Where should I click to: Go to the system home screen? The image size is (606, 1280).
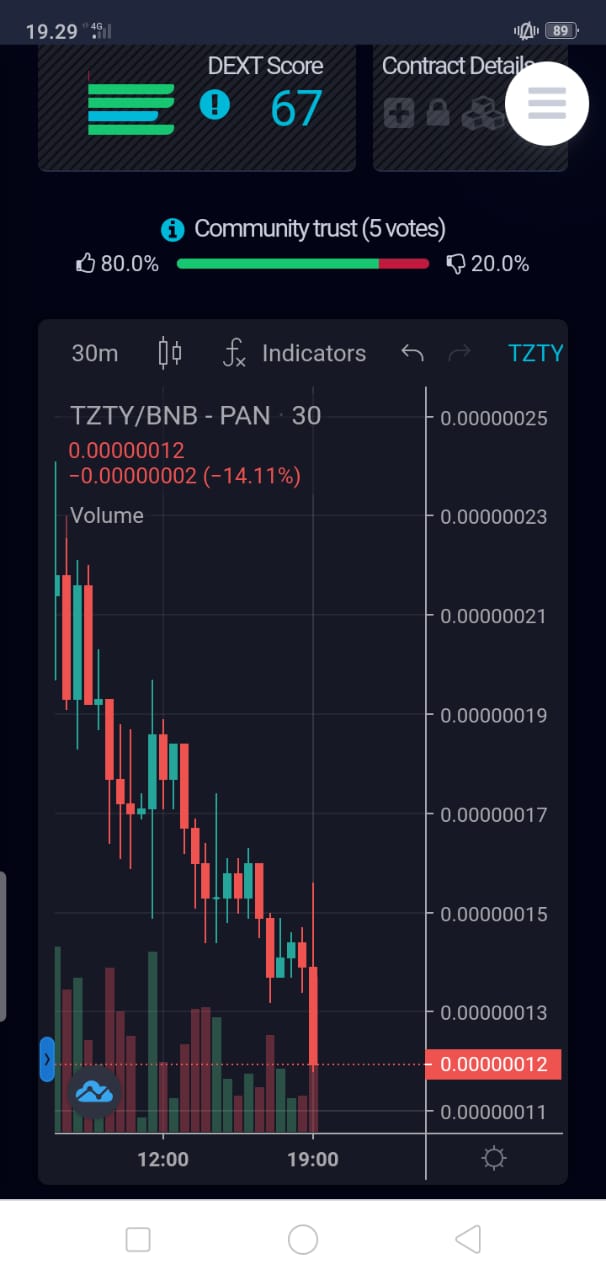pyautogui.click(x=303, y=1240)
